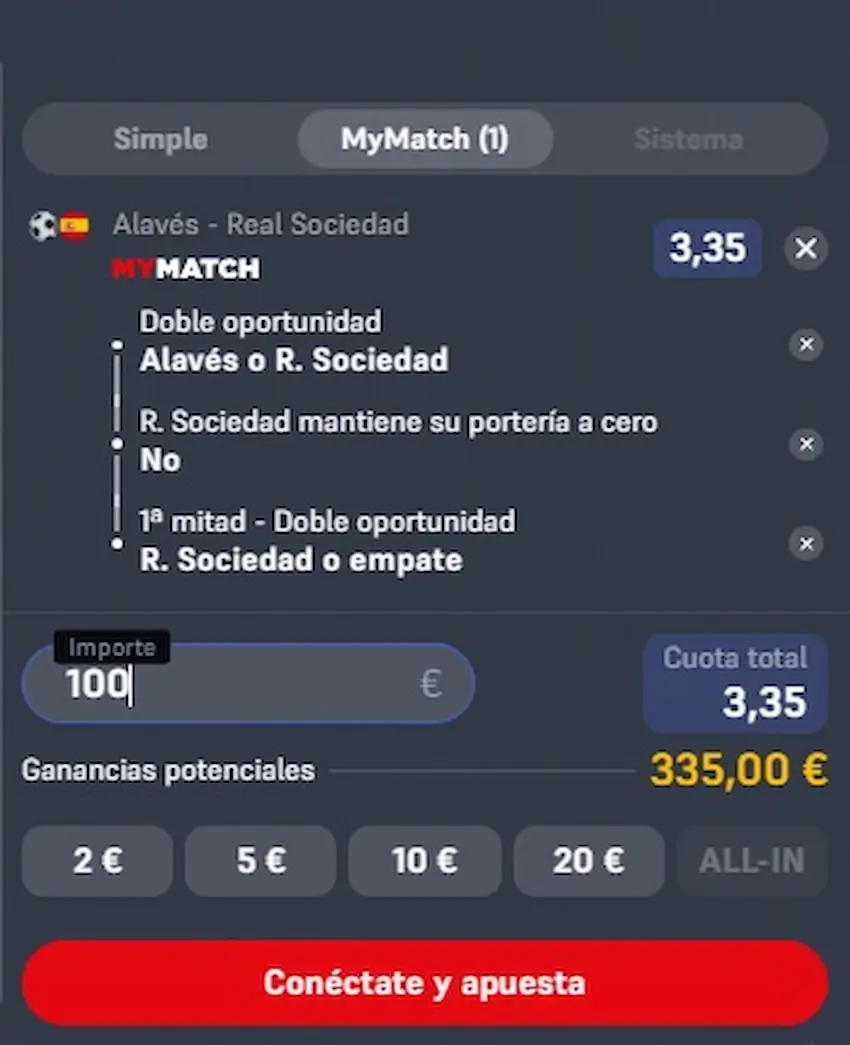This screenshot has width=850, height=1045.
Task: Select the ALL-IN stake option
Action: click(752, 861)
